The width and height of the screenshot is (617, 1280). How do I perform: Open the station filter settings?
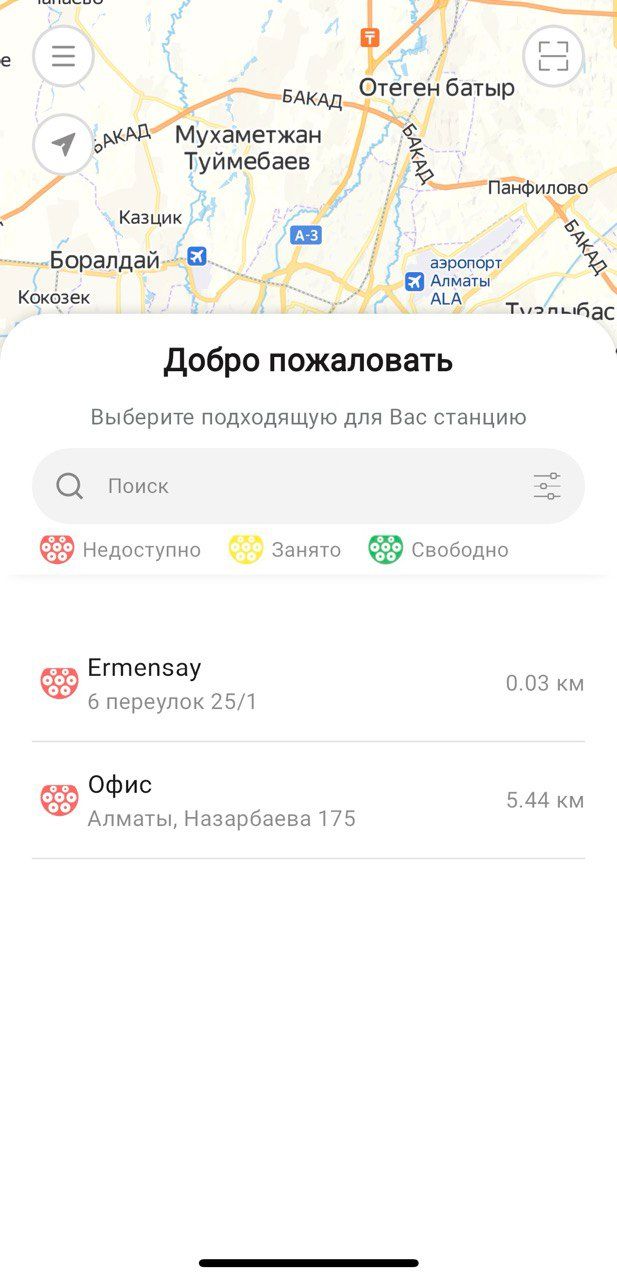547,487
